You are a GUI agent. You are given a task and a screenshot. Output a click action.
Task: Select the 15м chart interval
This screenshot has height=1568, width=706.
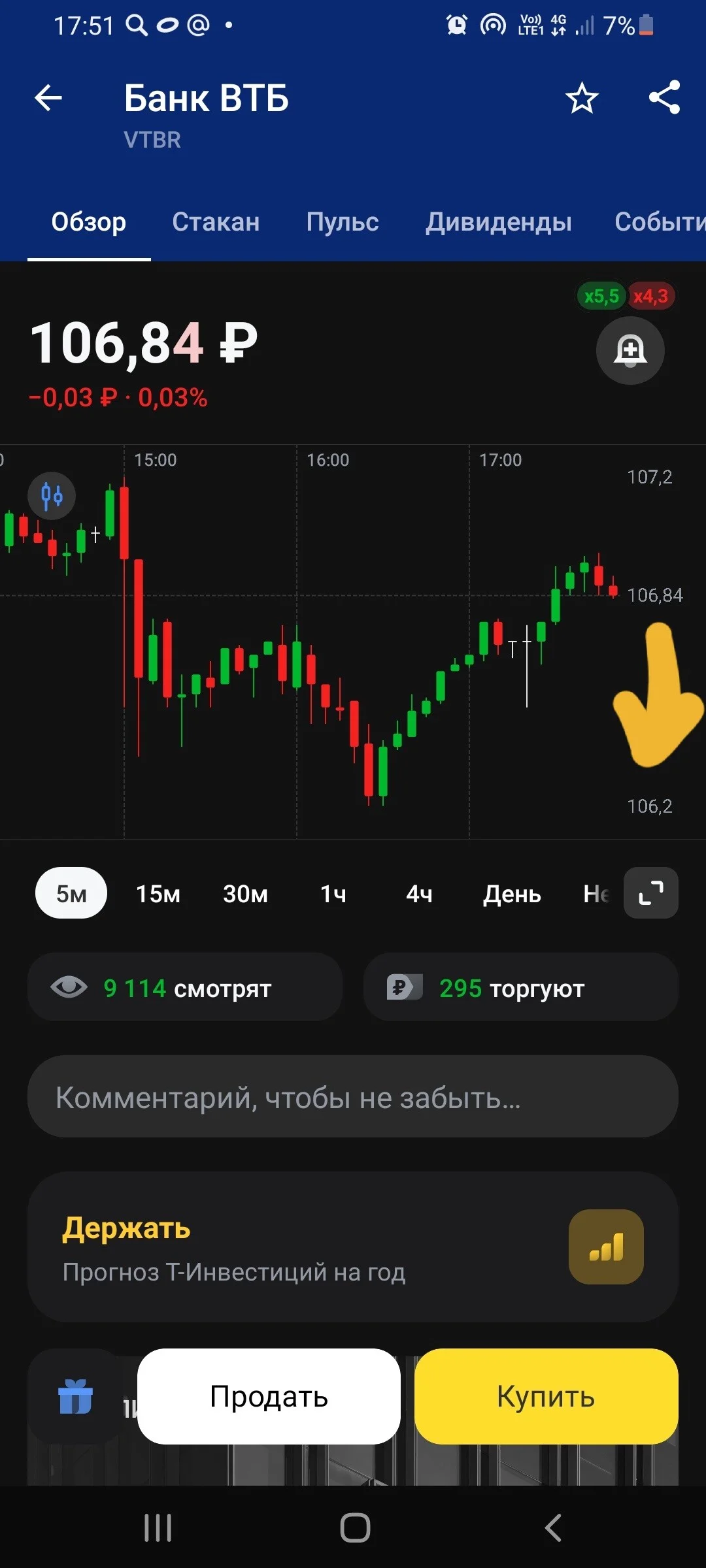click(158, 893)
